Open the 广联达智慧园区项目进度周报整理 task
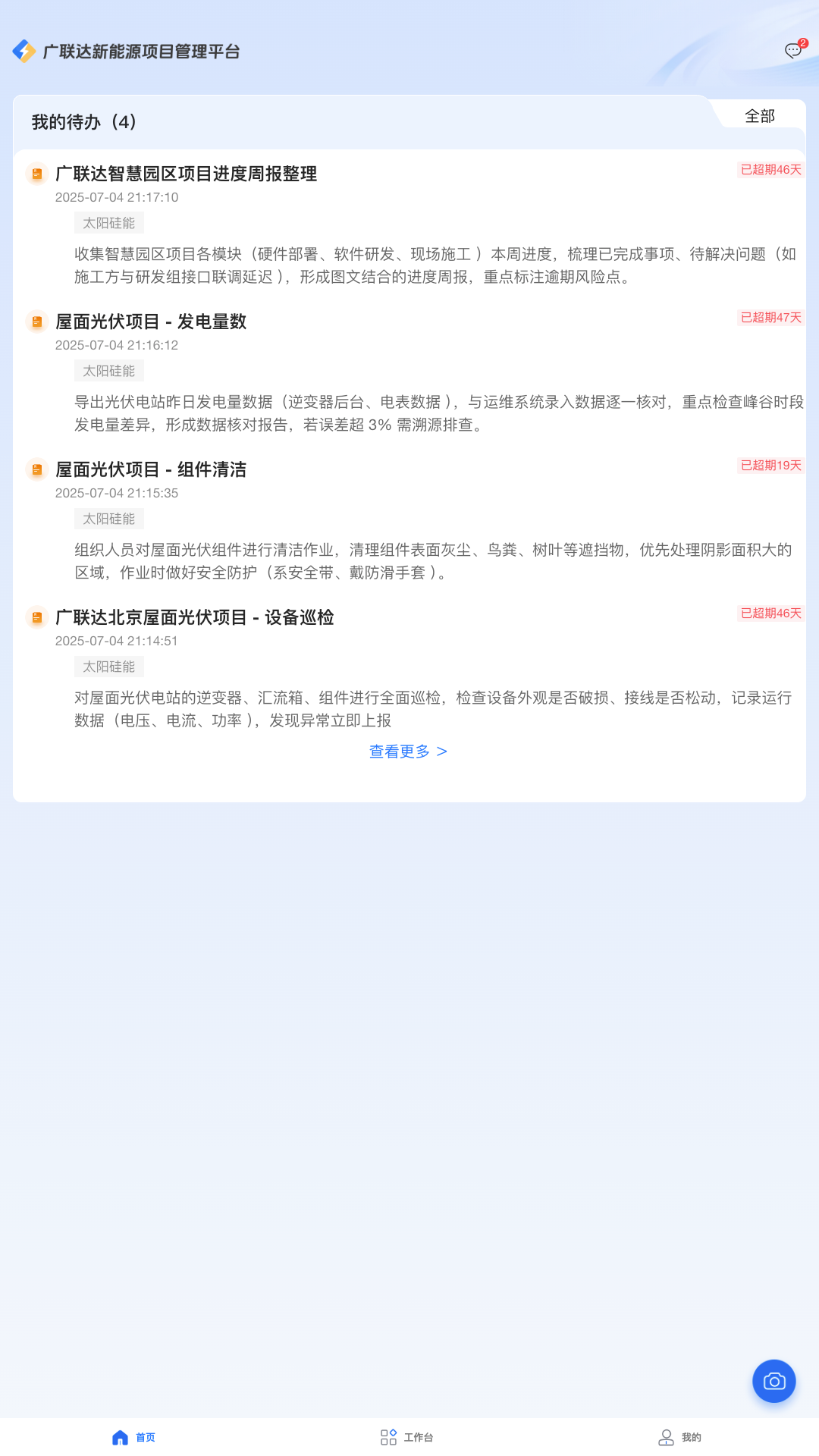The height and width of the screenshot is (1456, 819). pyautogui.click(x=409, y=225)
